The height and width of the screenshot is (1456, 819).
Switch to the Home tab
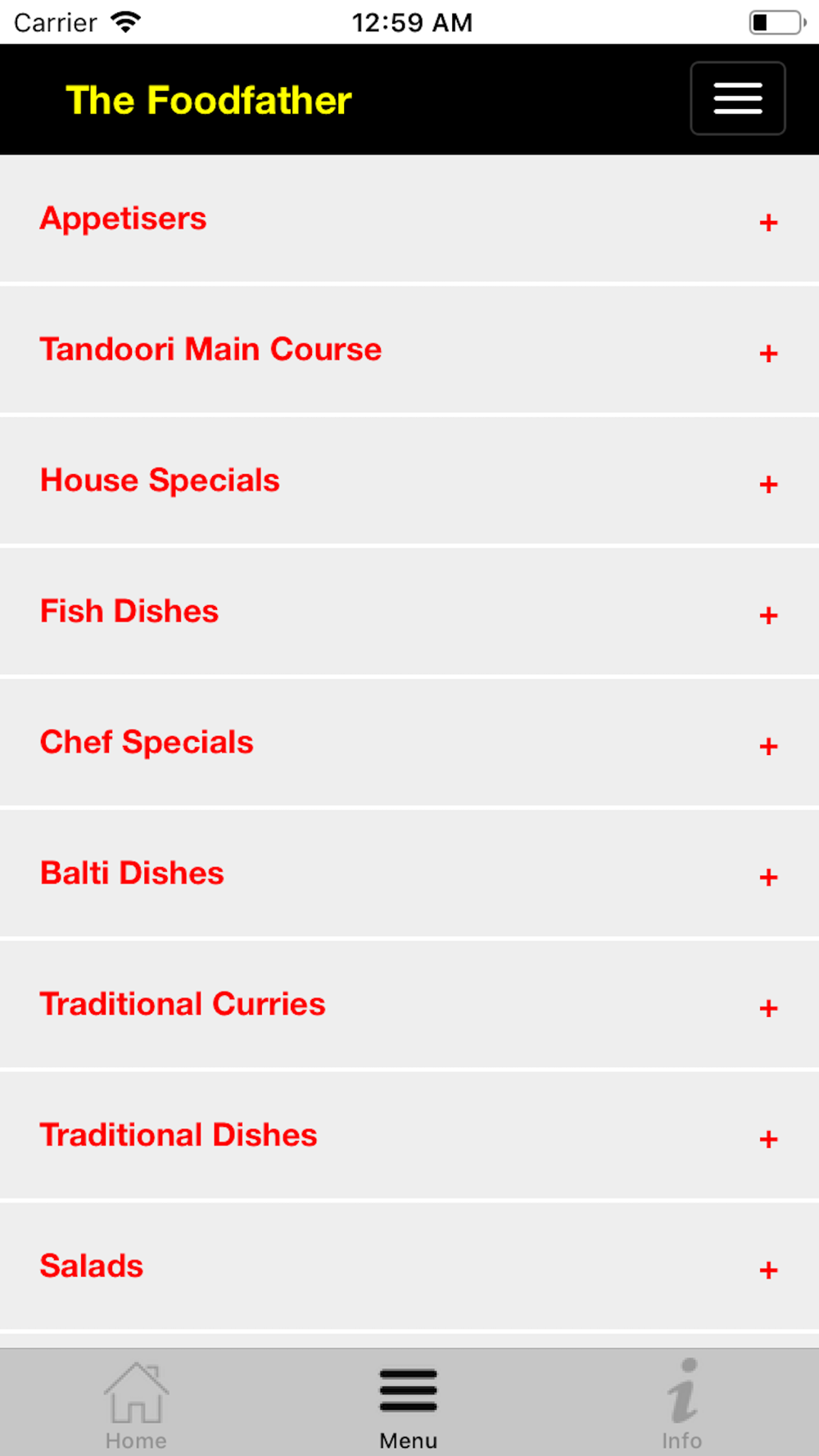pyautogui.click(x=136, y=1404)
